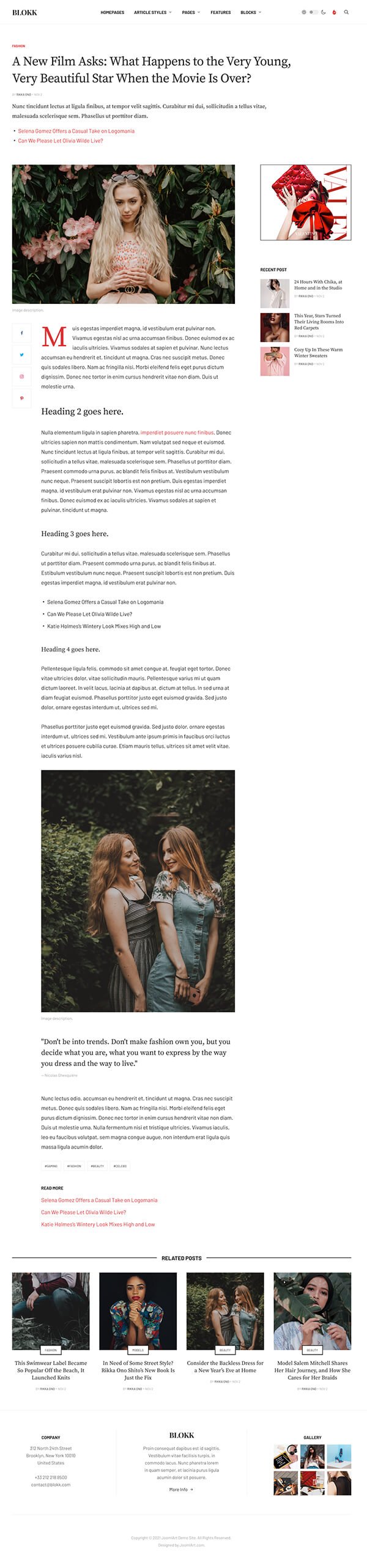Open the search icon in header
Image resolution: width=367 pixels, height=1568 pixels.
pyautogui.click(x=346, y=12)
